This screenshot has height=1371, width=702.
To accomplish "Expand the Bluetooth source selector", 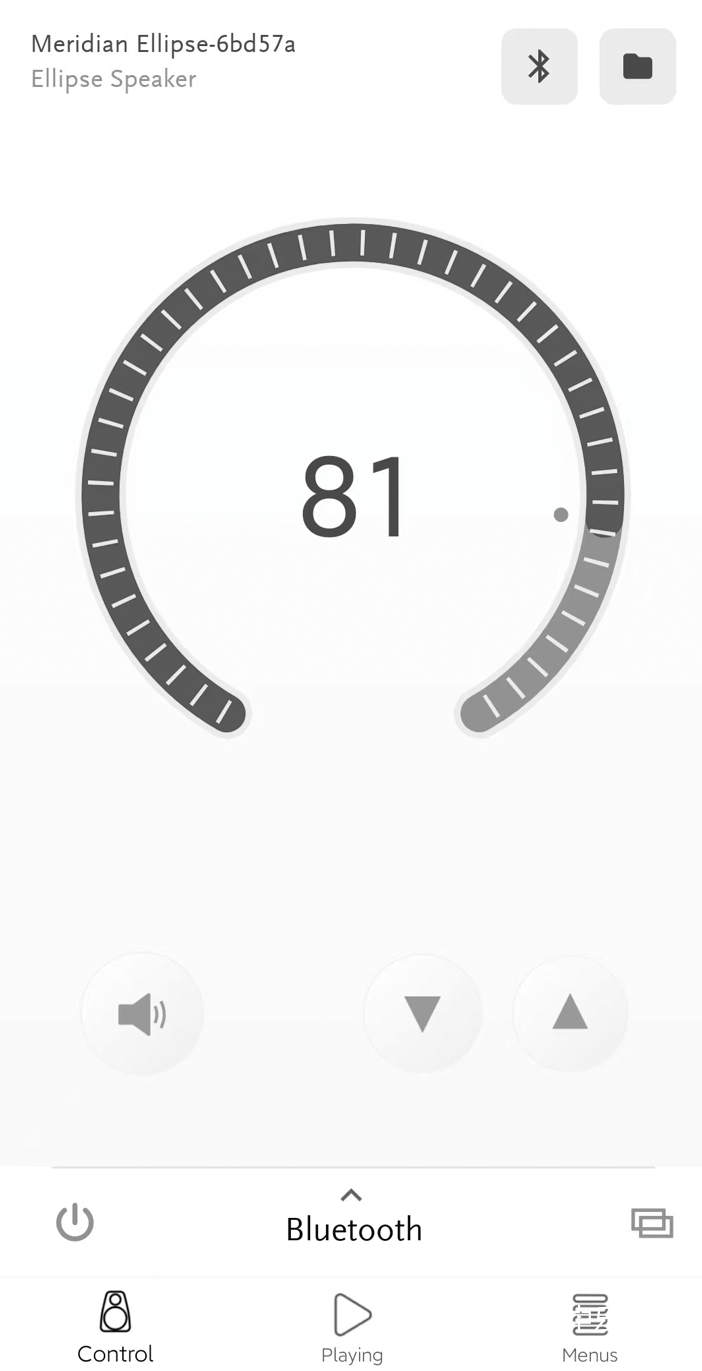I will click(353, 1218).
